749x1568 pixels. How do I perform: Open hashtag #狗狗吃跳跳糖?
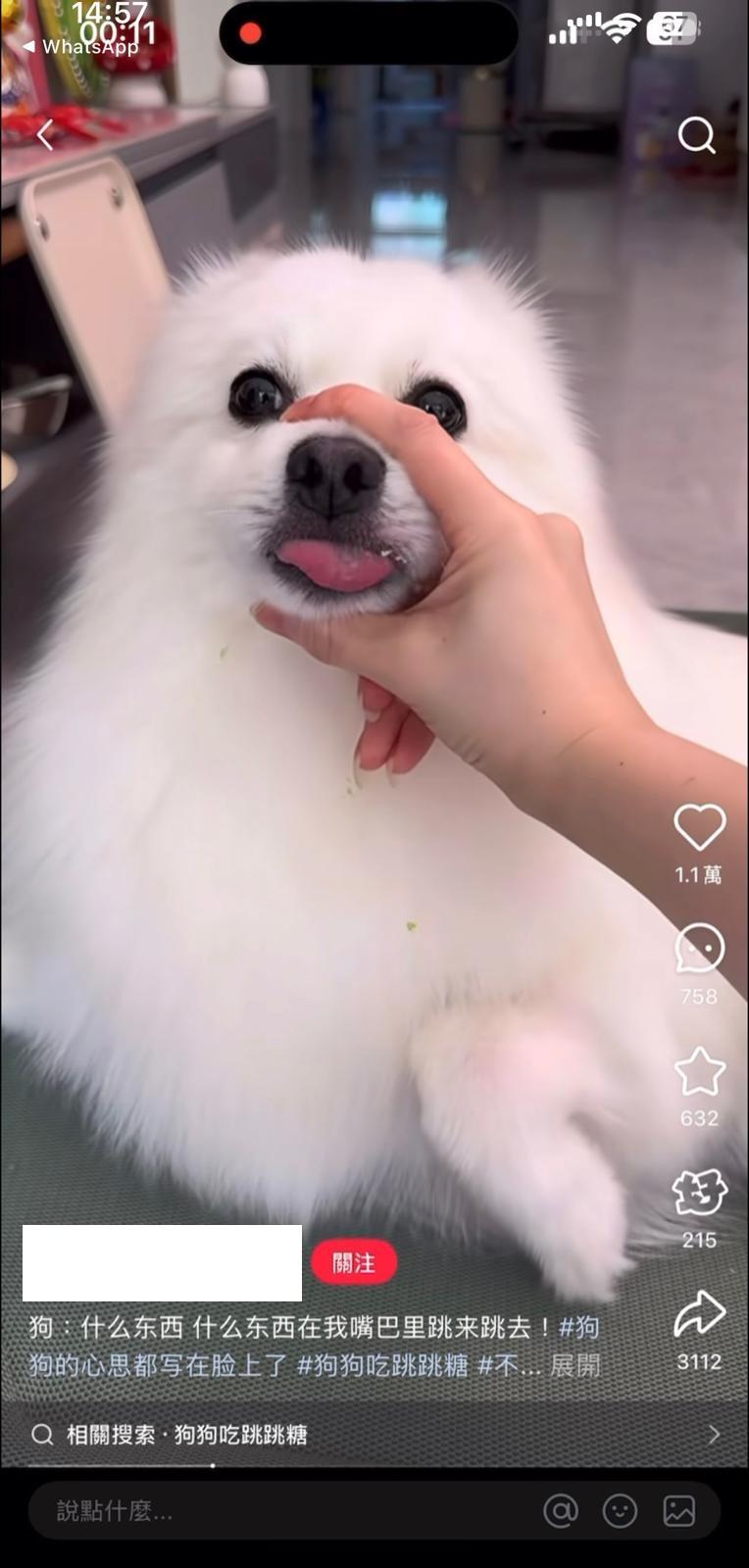(x=382, y=1365)
